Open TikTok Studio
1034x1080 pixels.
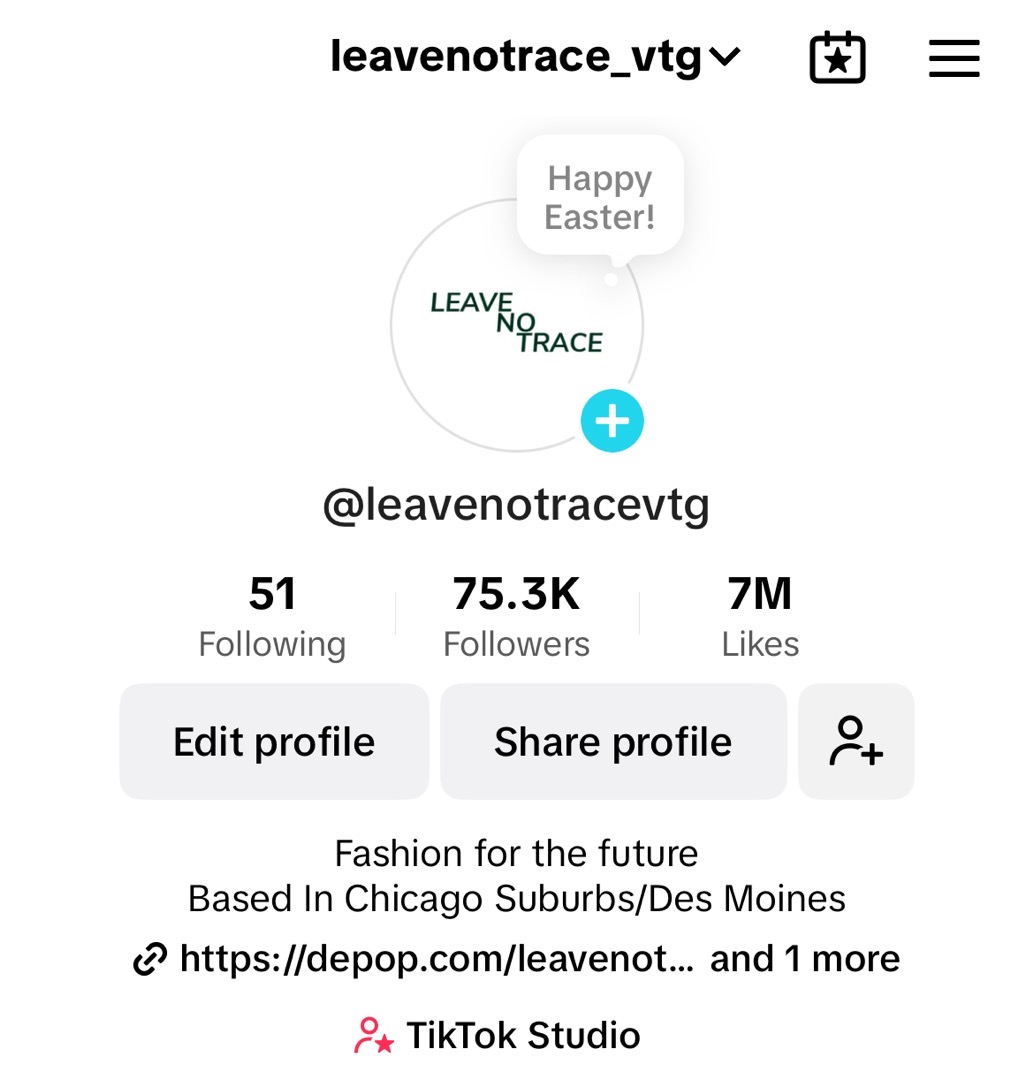click(498, 1036)
